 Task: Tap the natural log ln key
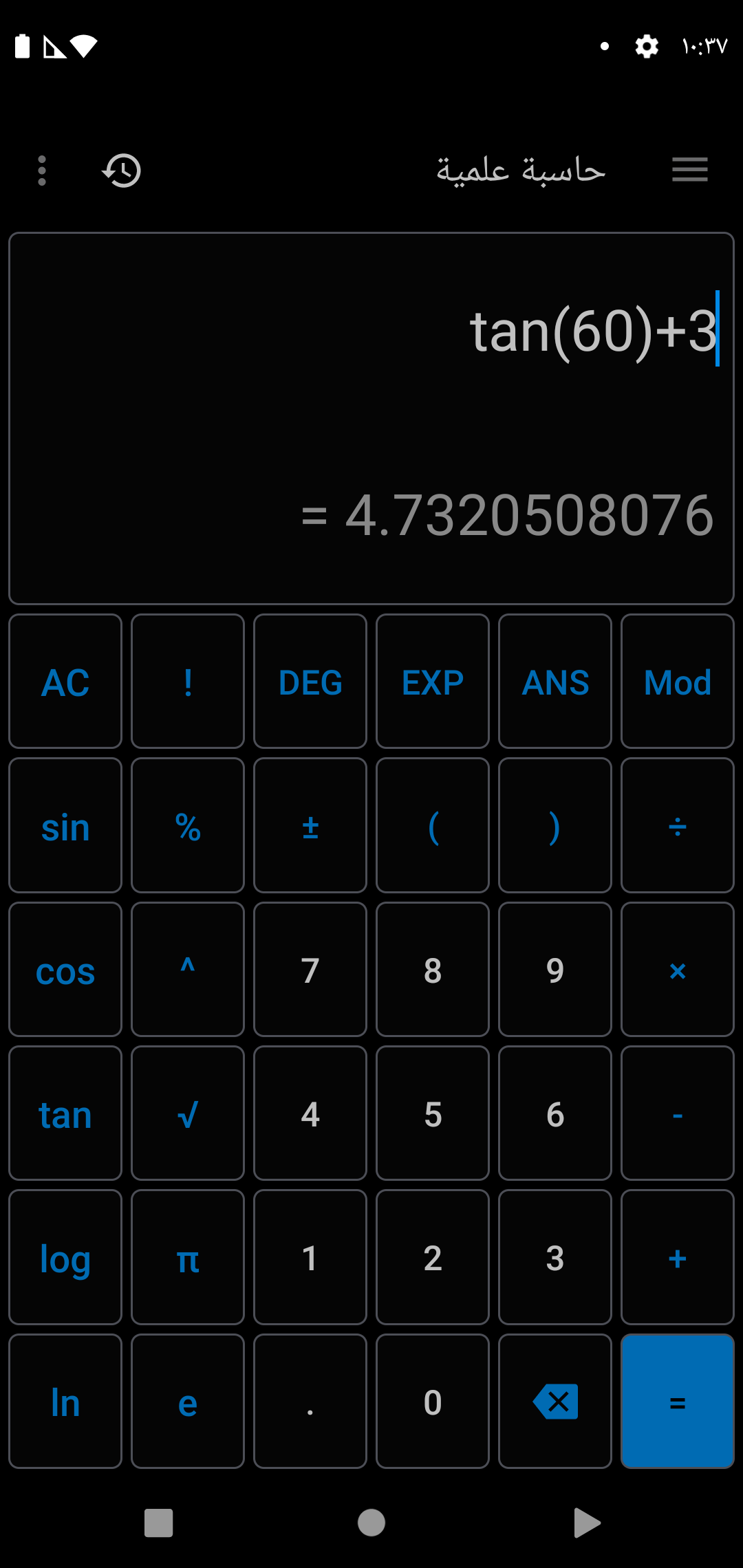pos(65,1401)
